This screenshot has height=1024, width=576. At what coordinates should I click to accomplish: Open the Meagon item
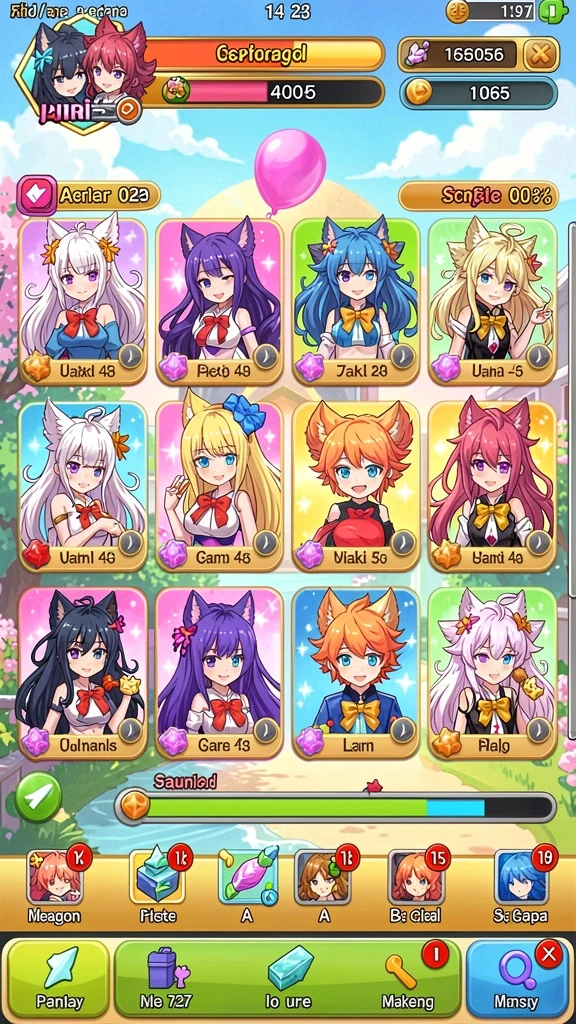54,886
